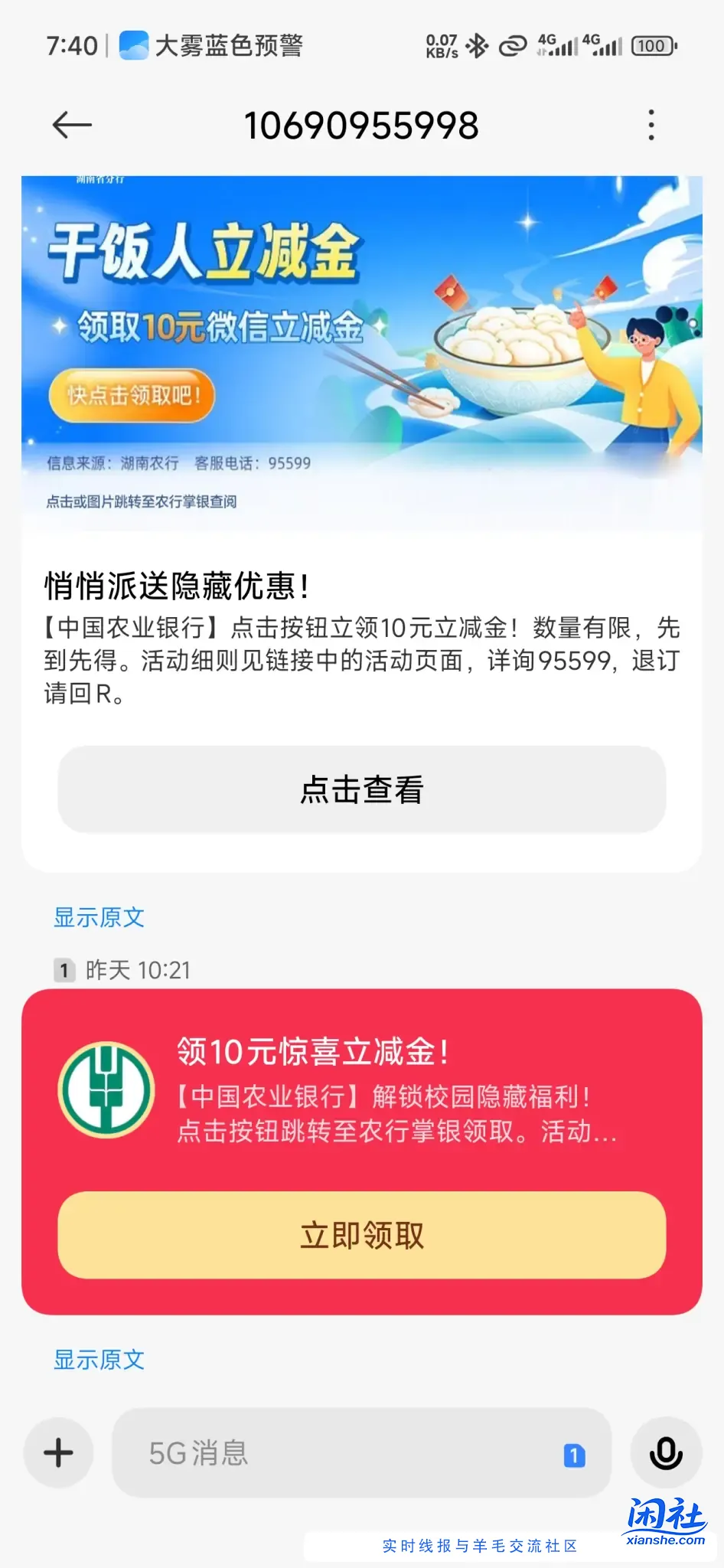Tap the network speed indicator showing 0.07 KB/s
This screenshot has width=724, height=1568.
[442, 46]
